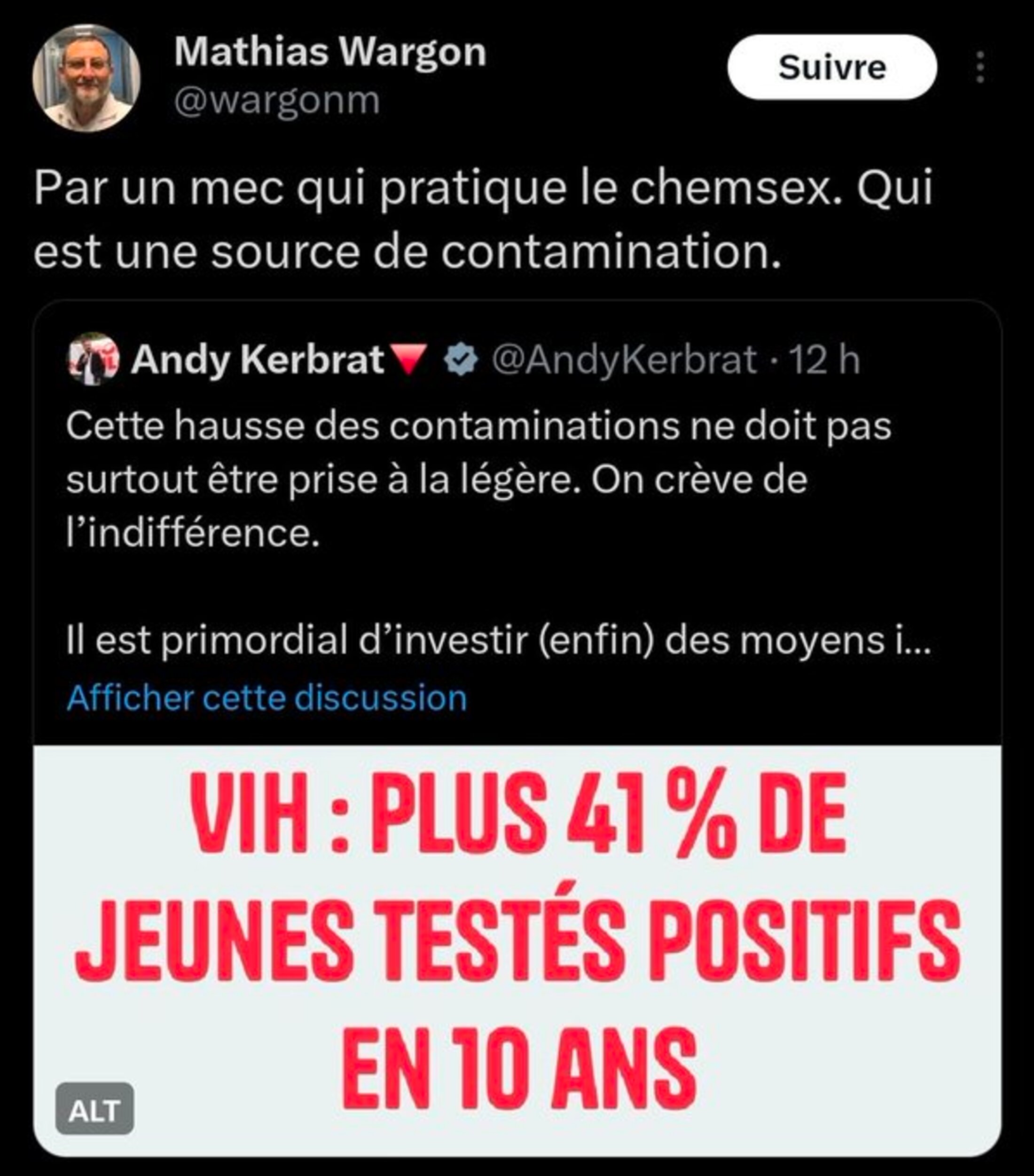Open Mathias Wargon's profile picture
The image size is (1034, 1176).
(86, 78)
